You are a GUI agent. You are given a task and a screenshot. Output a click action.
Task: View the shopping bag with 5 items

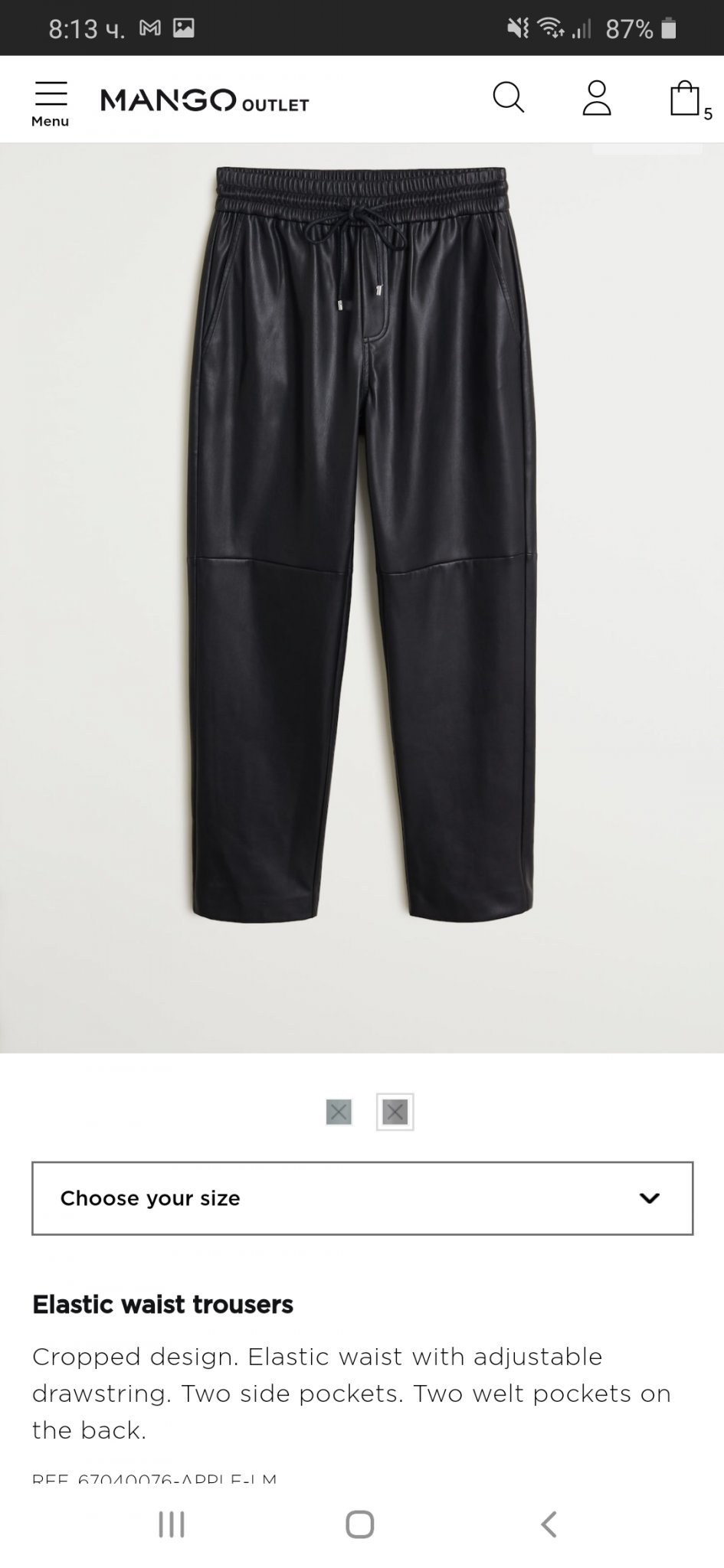pyautogui.click(x=686, y=100)
